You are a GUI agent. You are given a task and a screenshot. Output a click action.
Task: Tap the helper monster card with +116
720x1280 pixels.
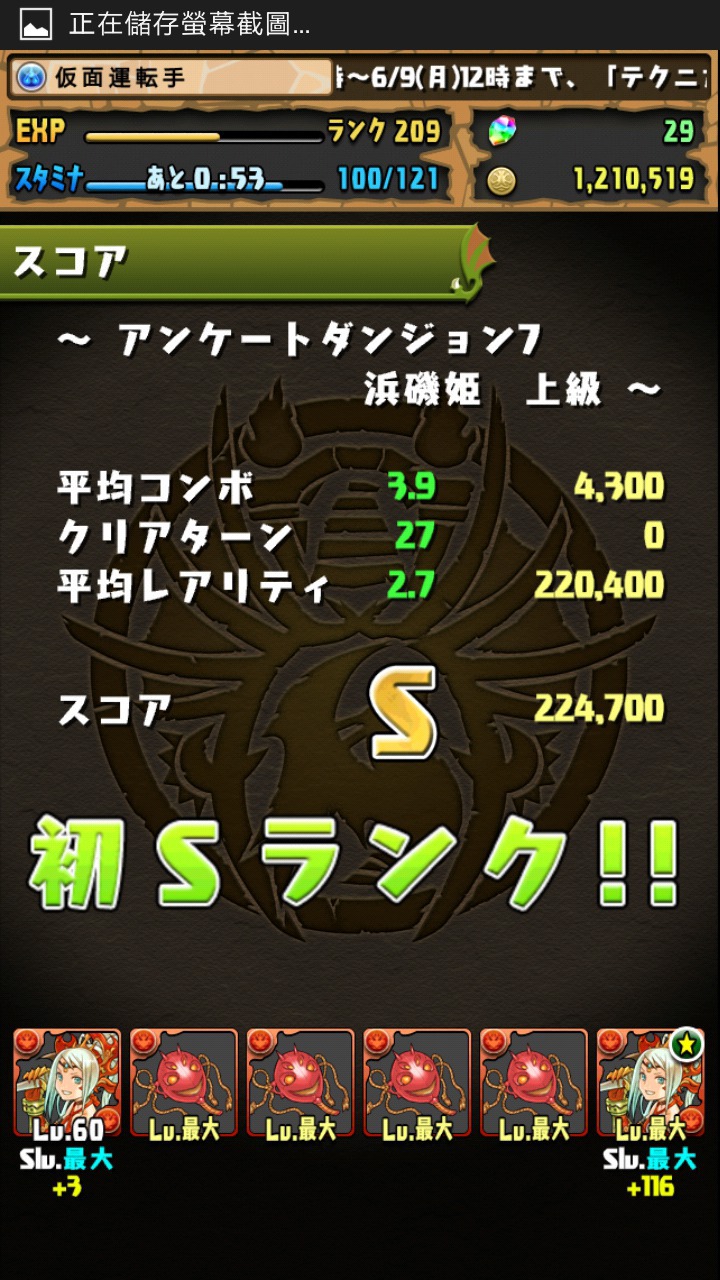[x=651, y=1083]
